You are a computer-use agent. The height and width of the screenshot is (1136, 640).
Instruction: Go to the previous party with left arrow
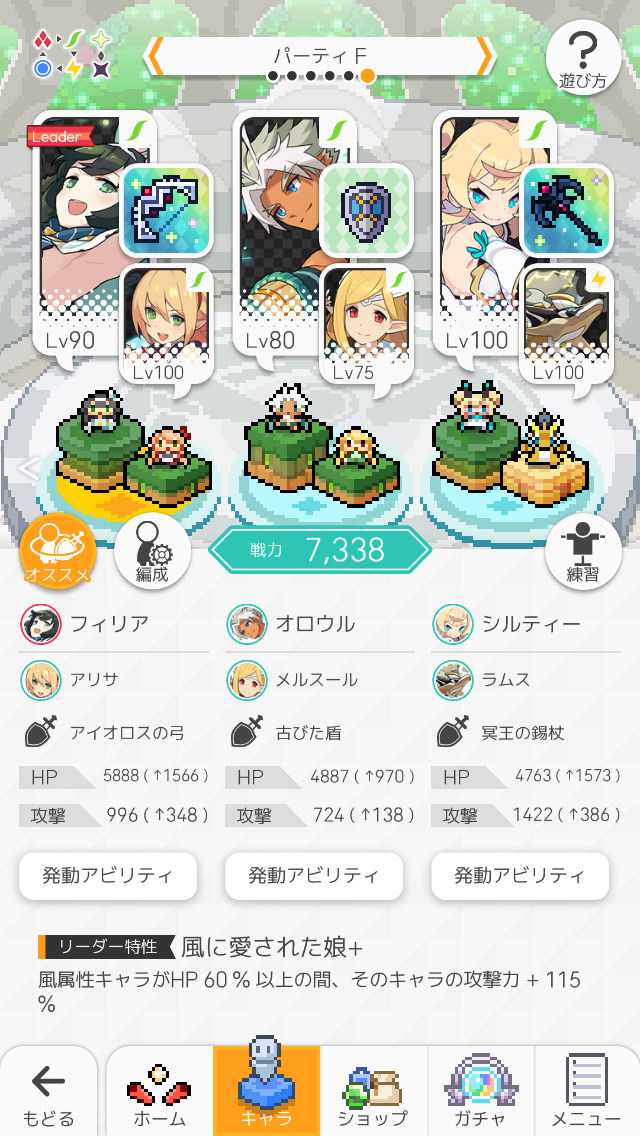coord(155,56)
